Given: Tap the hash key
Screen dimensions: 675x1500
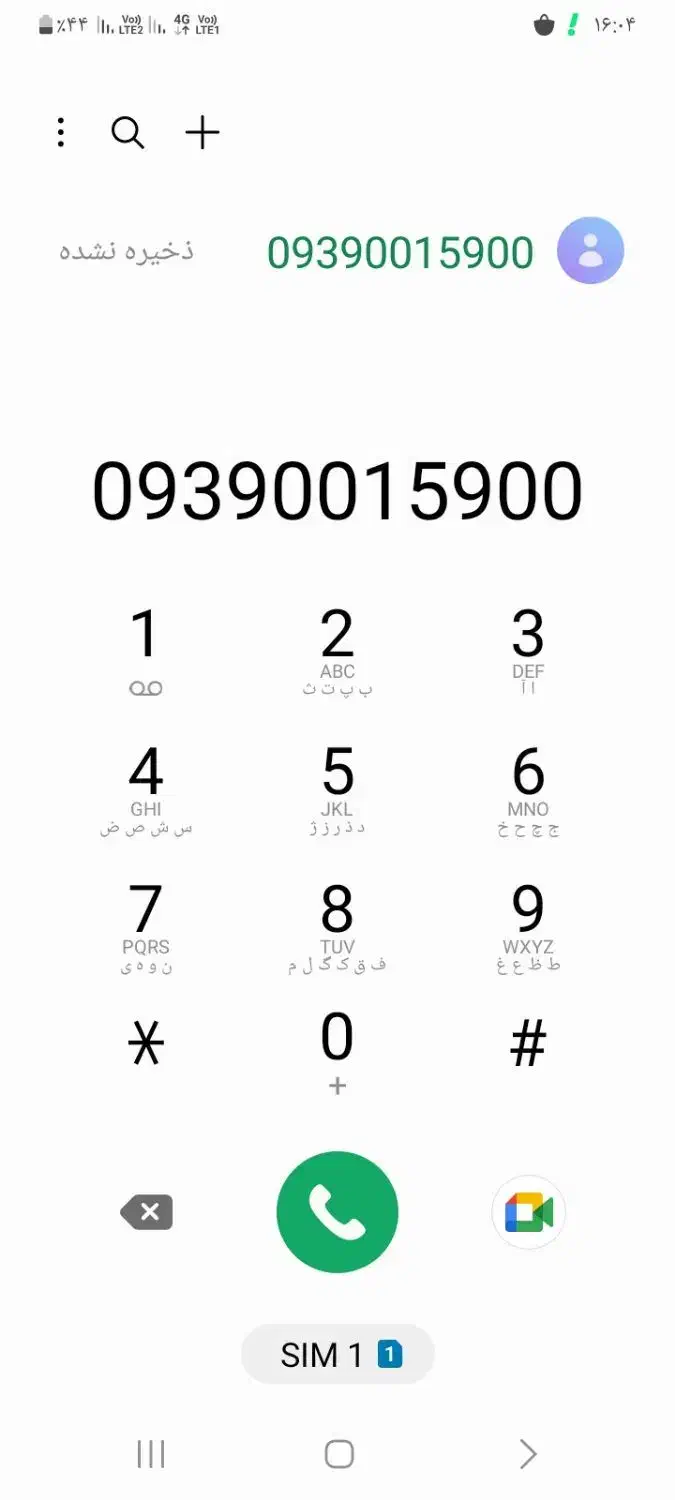Looking at the screenshot, I should [528, 1046].
